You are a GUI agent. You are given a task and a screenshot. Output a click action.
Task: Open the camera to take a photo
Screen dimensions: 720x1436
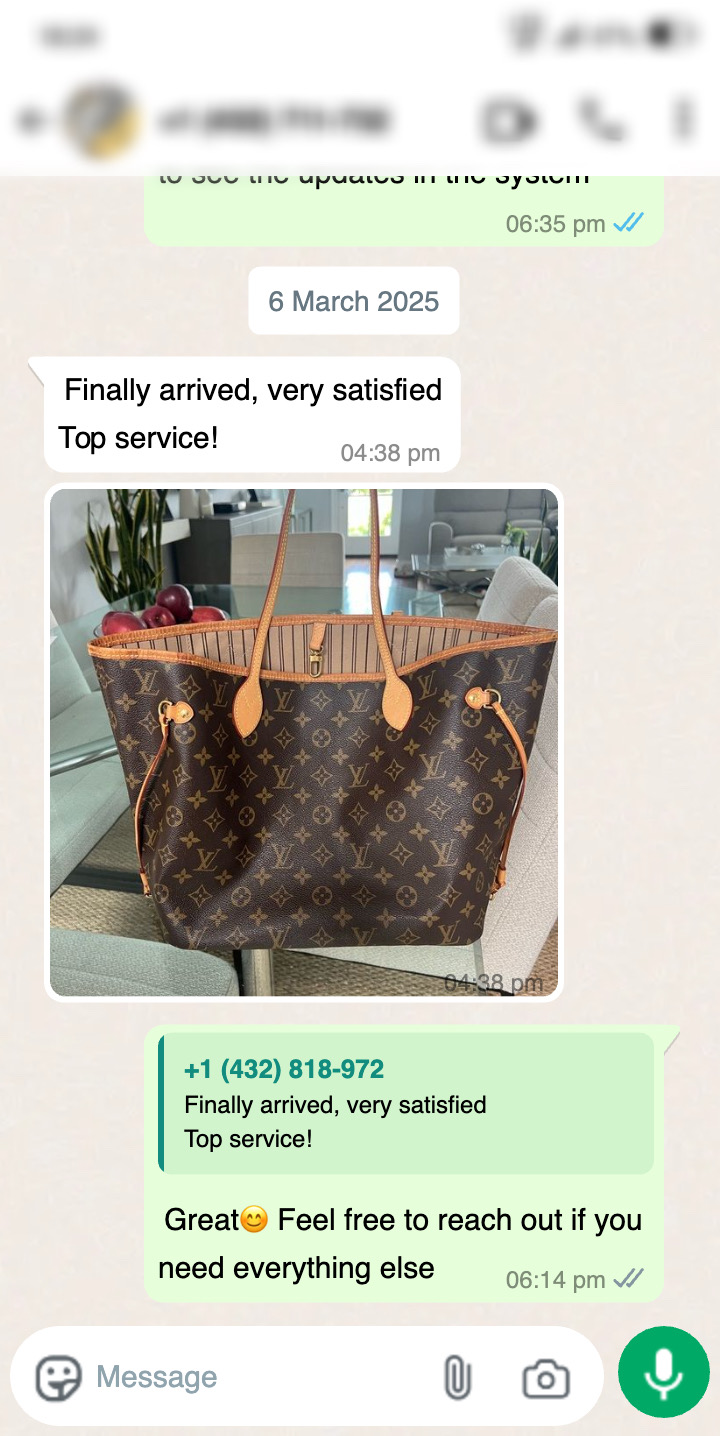(546, 1379)
